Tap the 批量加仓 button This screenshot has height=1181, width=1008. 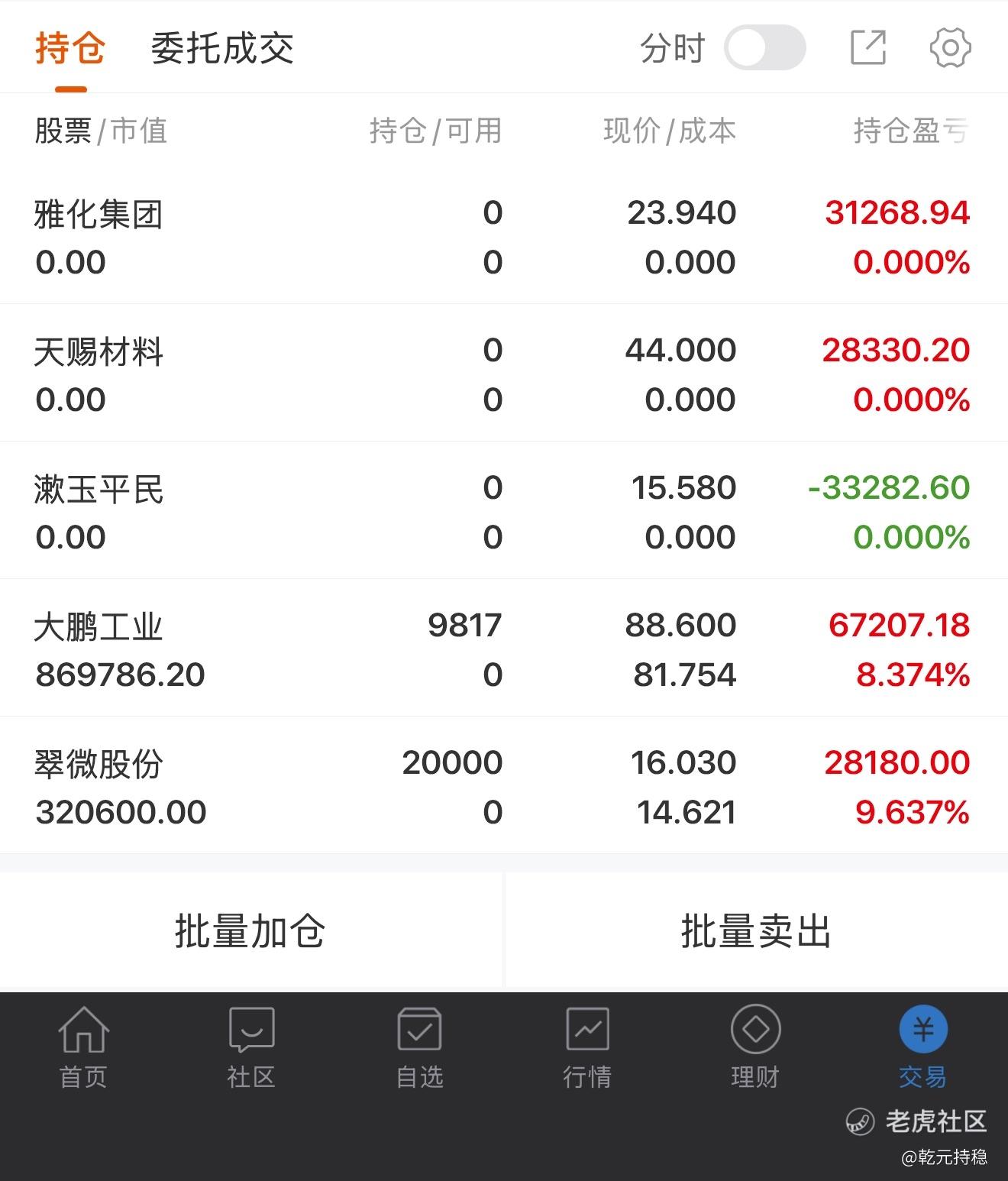tap(250, 931)
